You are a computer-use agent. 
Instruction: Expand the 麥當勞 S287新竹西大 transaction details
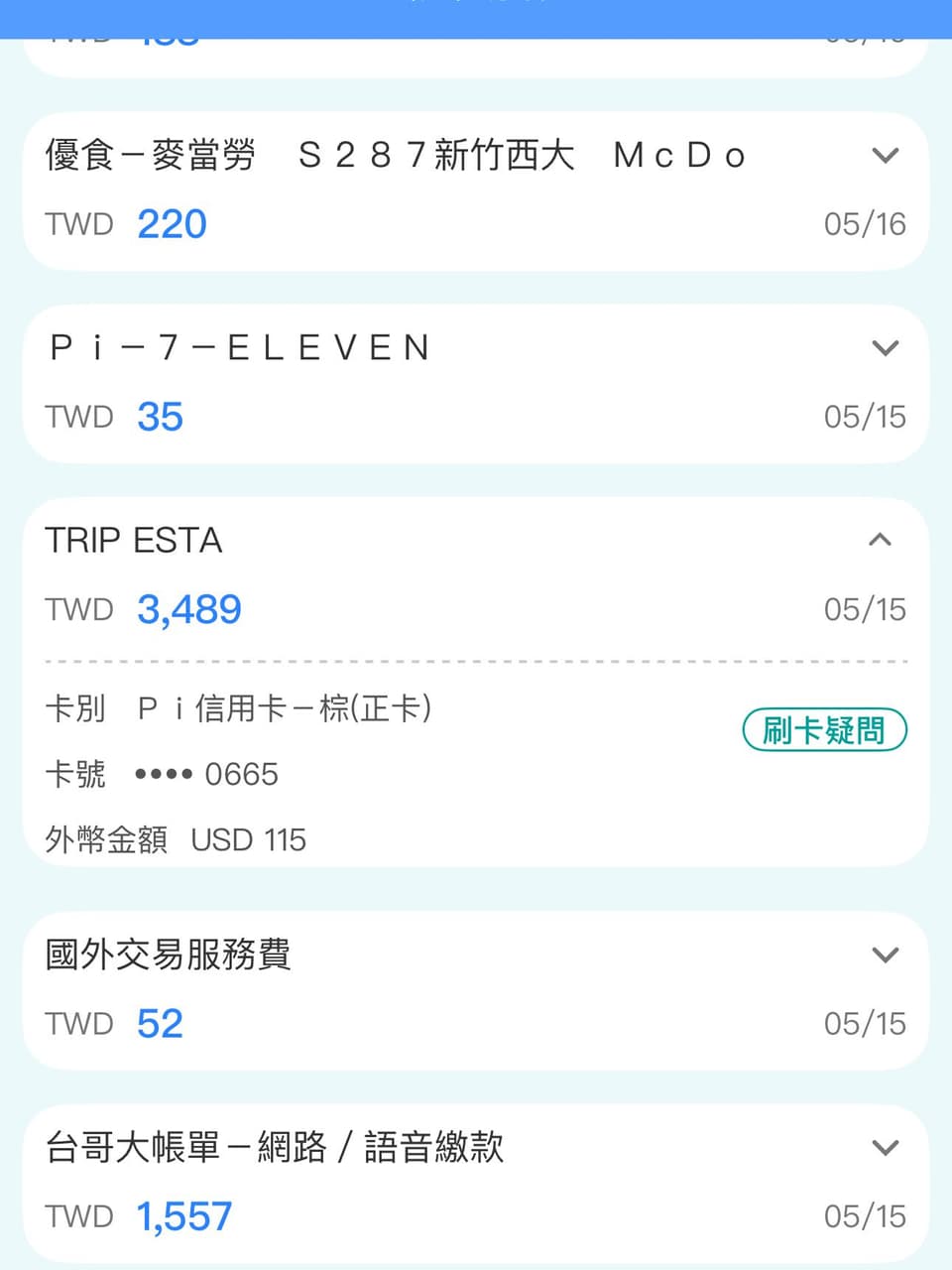(886, 156)
